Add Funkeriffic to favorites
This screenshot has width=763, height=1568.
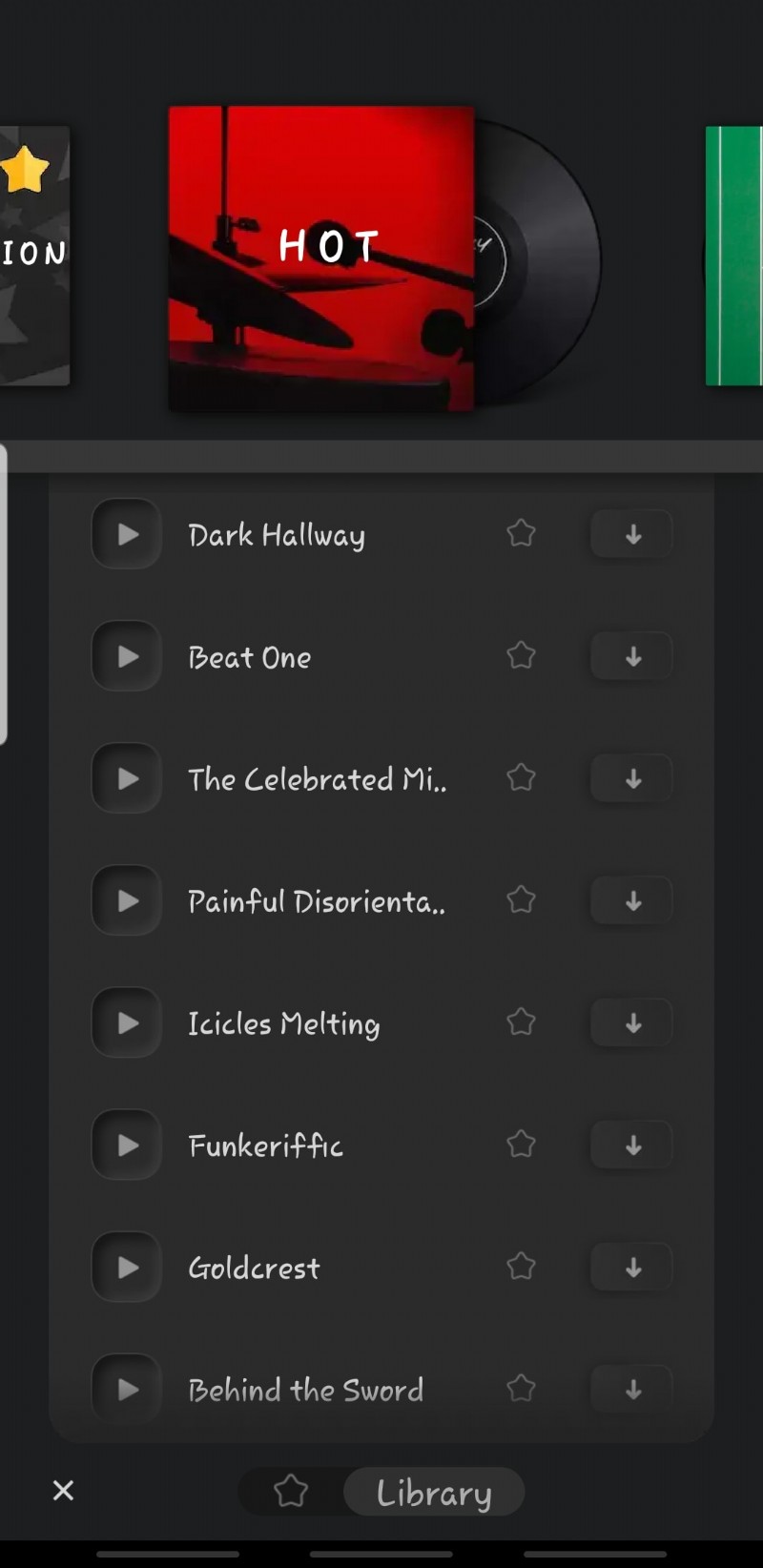(521, 1145)
